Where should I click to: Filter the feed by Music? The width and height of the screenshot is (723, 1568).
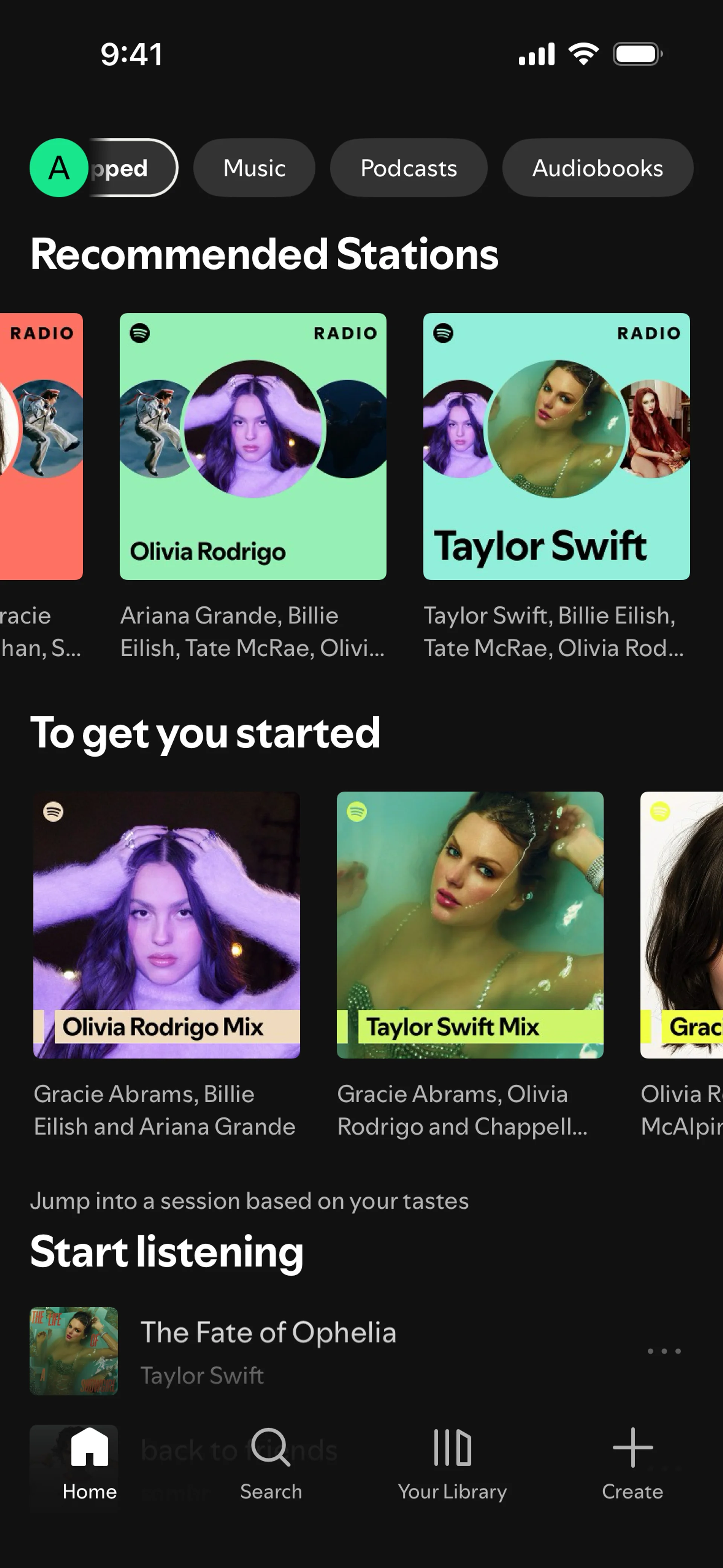coord(254,168)
